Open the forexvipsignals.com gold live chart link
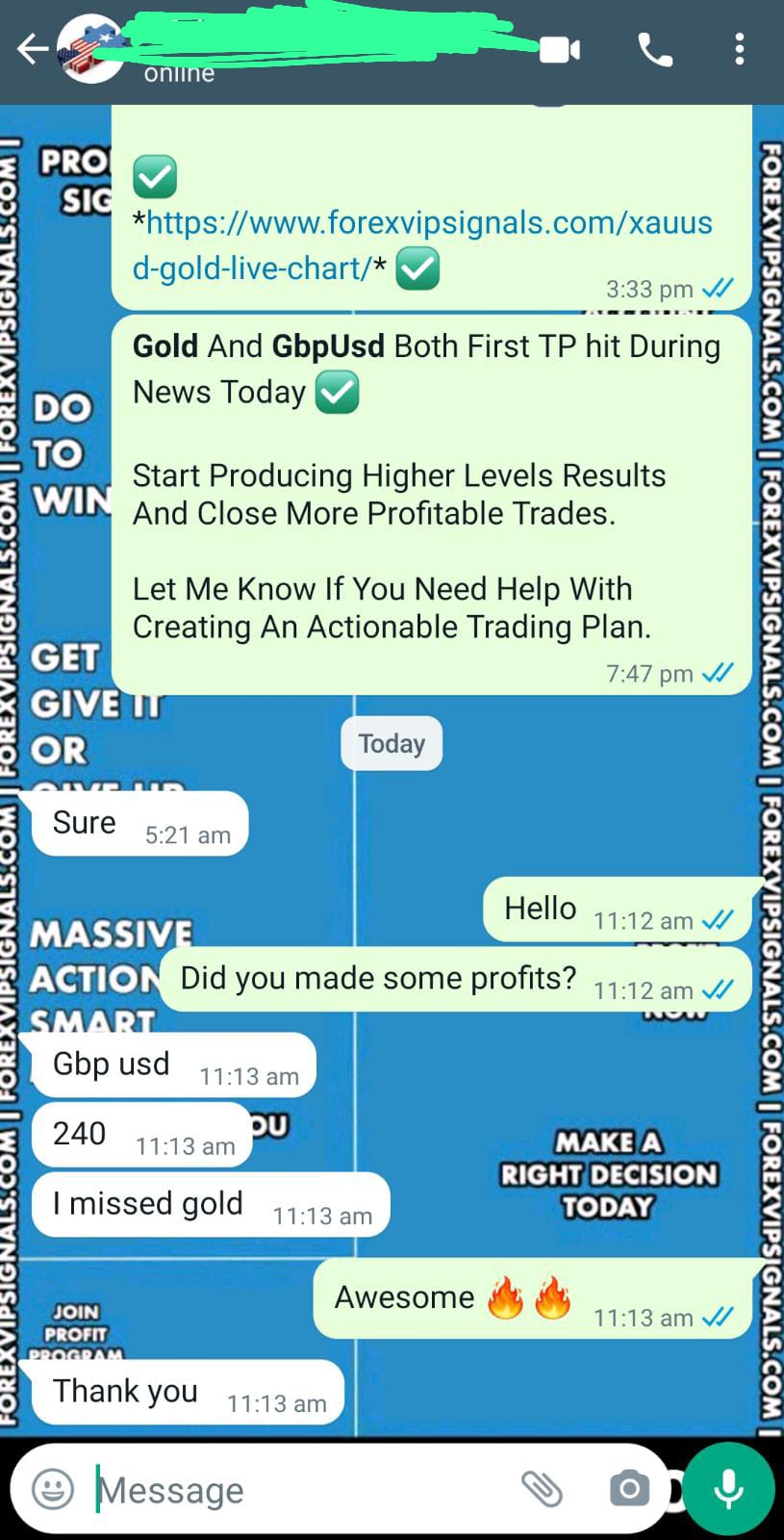Image resolution: width=784 pixels, height=1540 pixels. [x=423, y=244]
